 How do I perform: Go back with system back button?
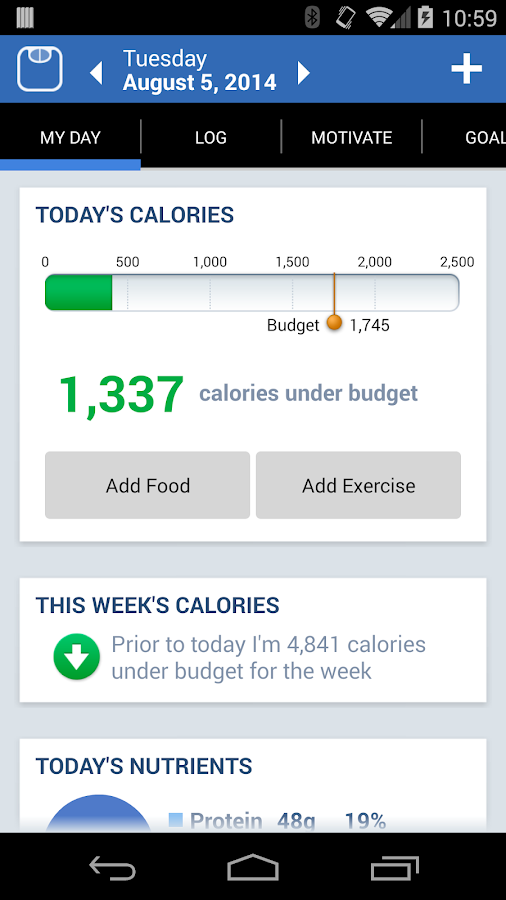click(112, 867)
